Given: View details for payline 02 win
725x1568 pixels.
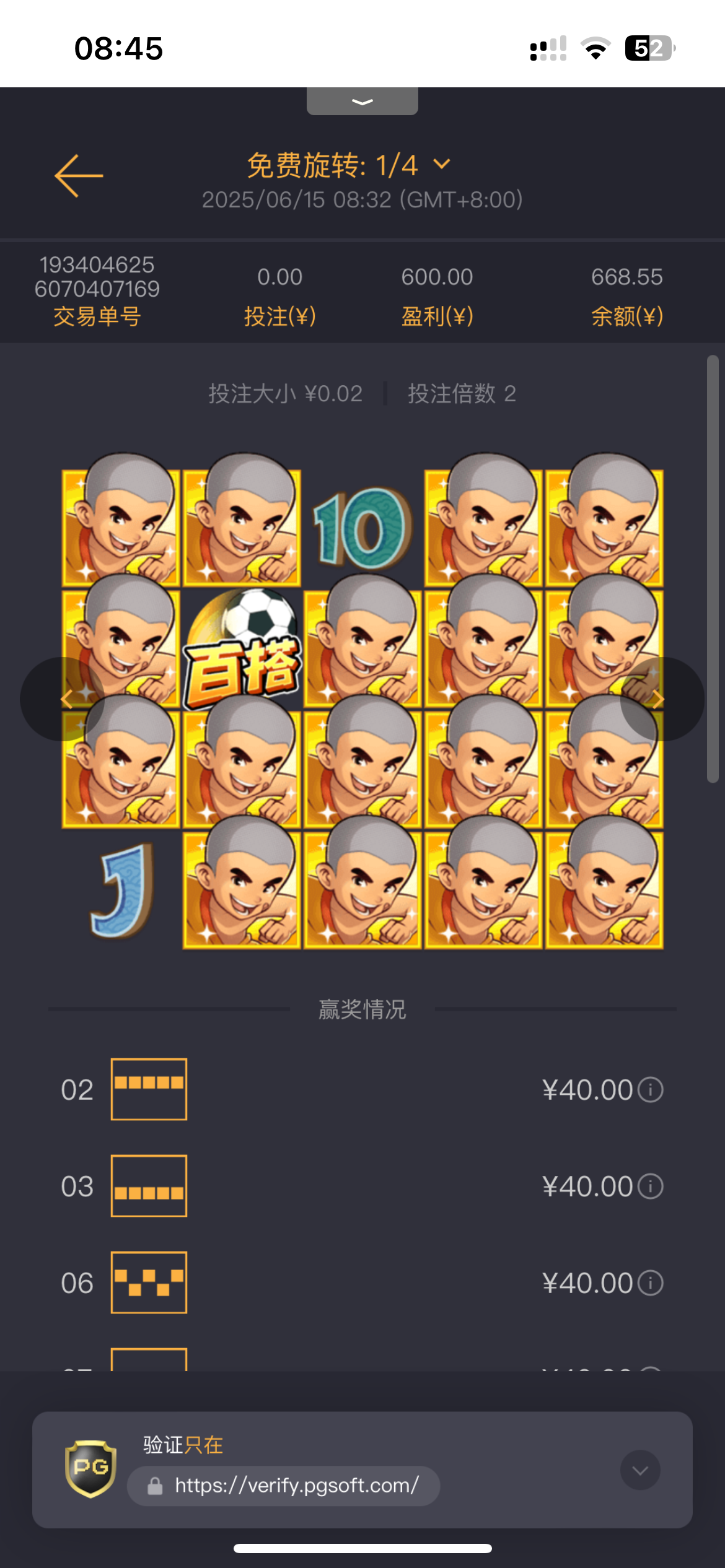Looking at the screenshot, I should pyautogui.click(x=651, y=1090).
